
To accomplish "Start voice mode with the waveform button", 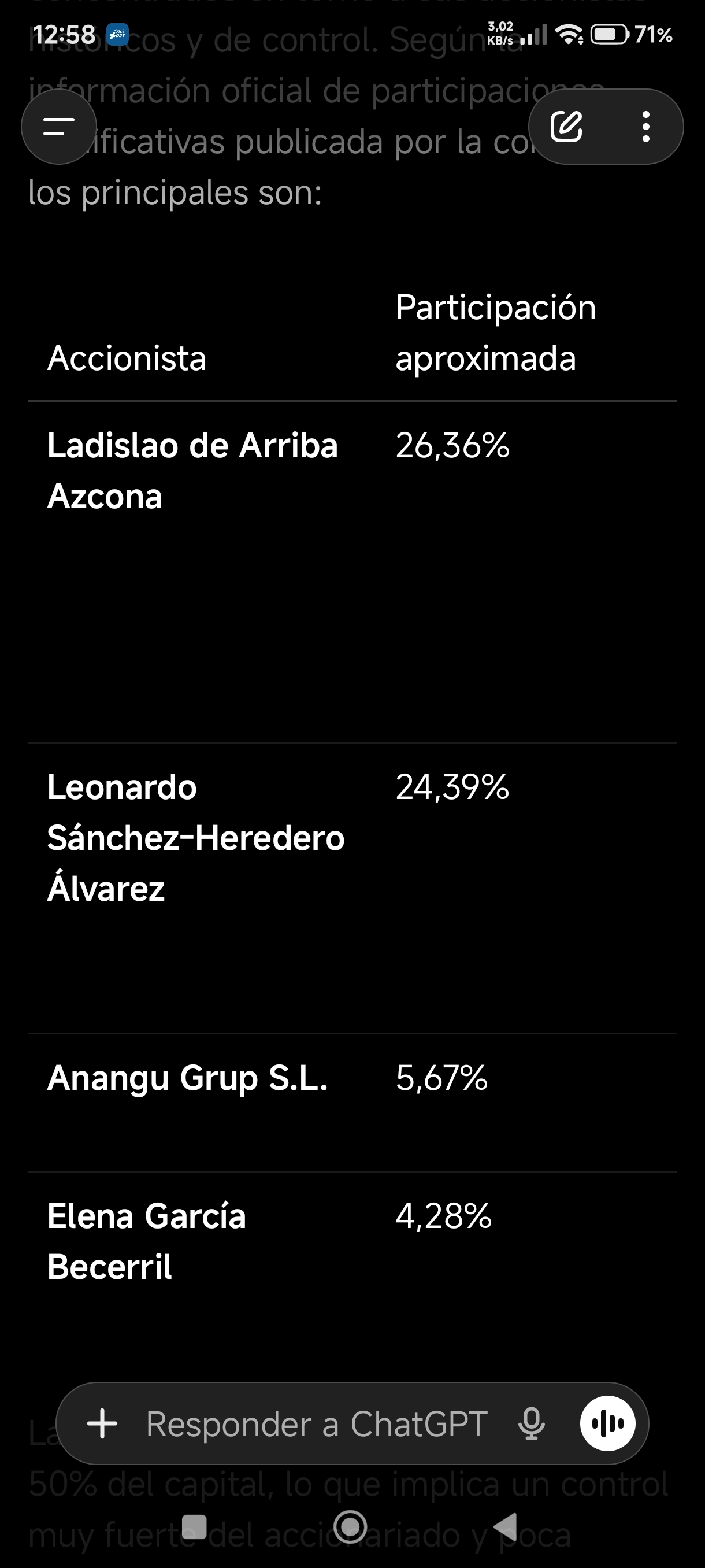I will coord(608,1423).
